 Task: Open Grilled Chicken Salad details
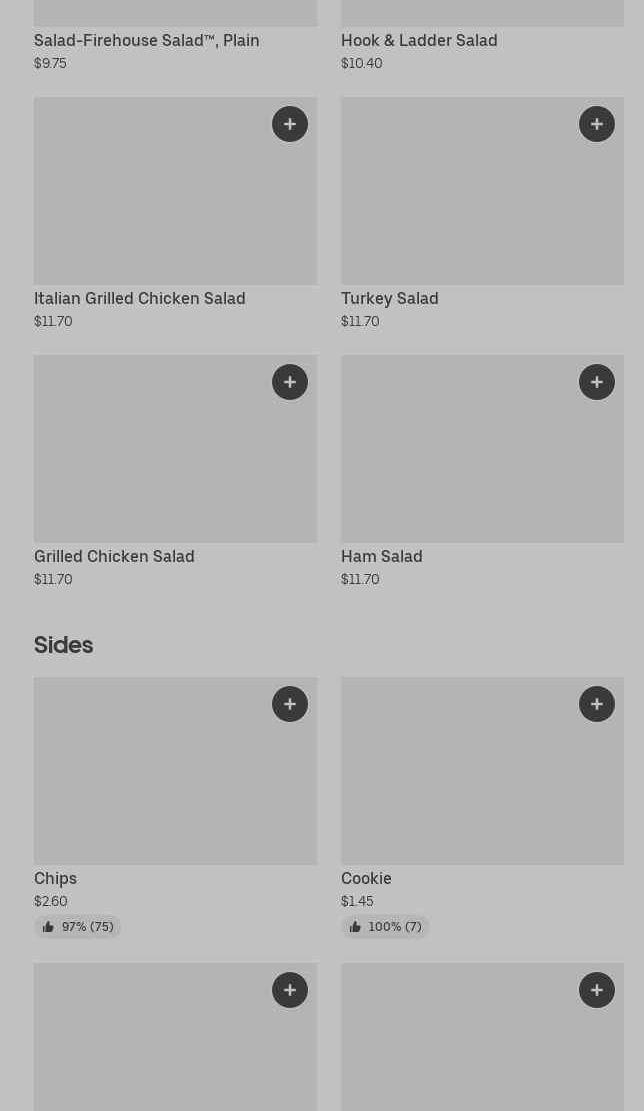point(114,556)
